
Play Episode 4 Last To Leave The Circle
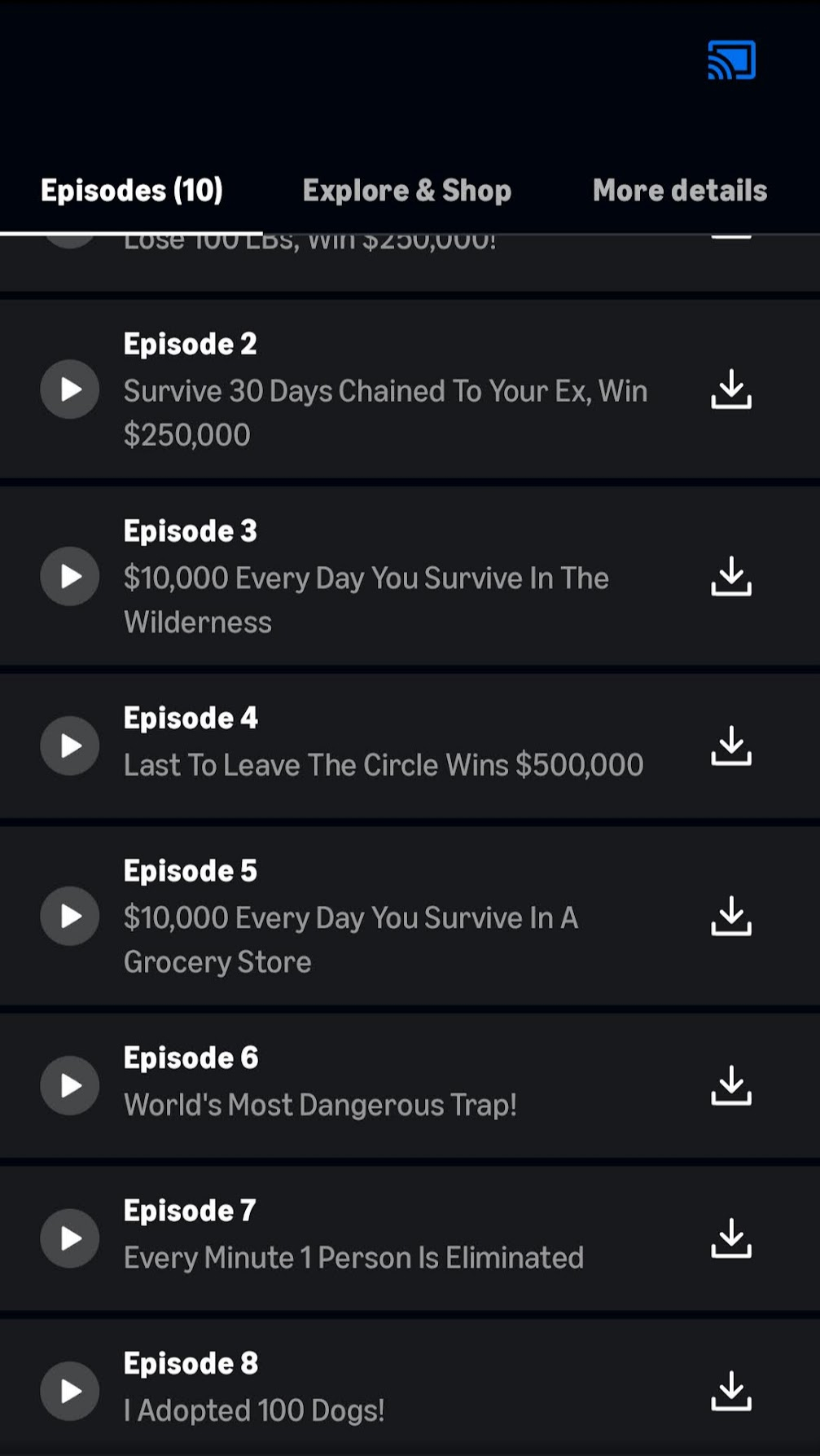[70, 746]
